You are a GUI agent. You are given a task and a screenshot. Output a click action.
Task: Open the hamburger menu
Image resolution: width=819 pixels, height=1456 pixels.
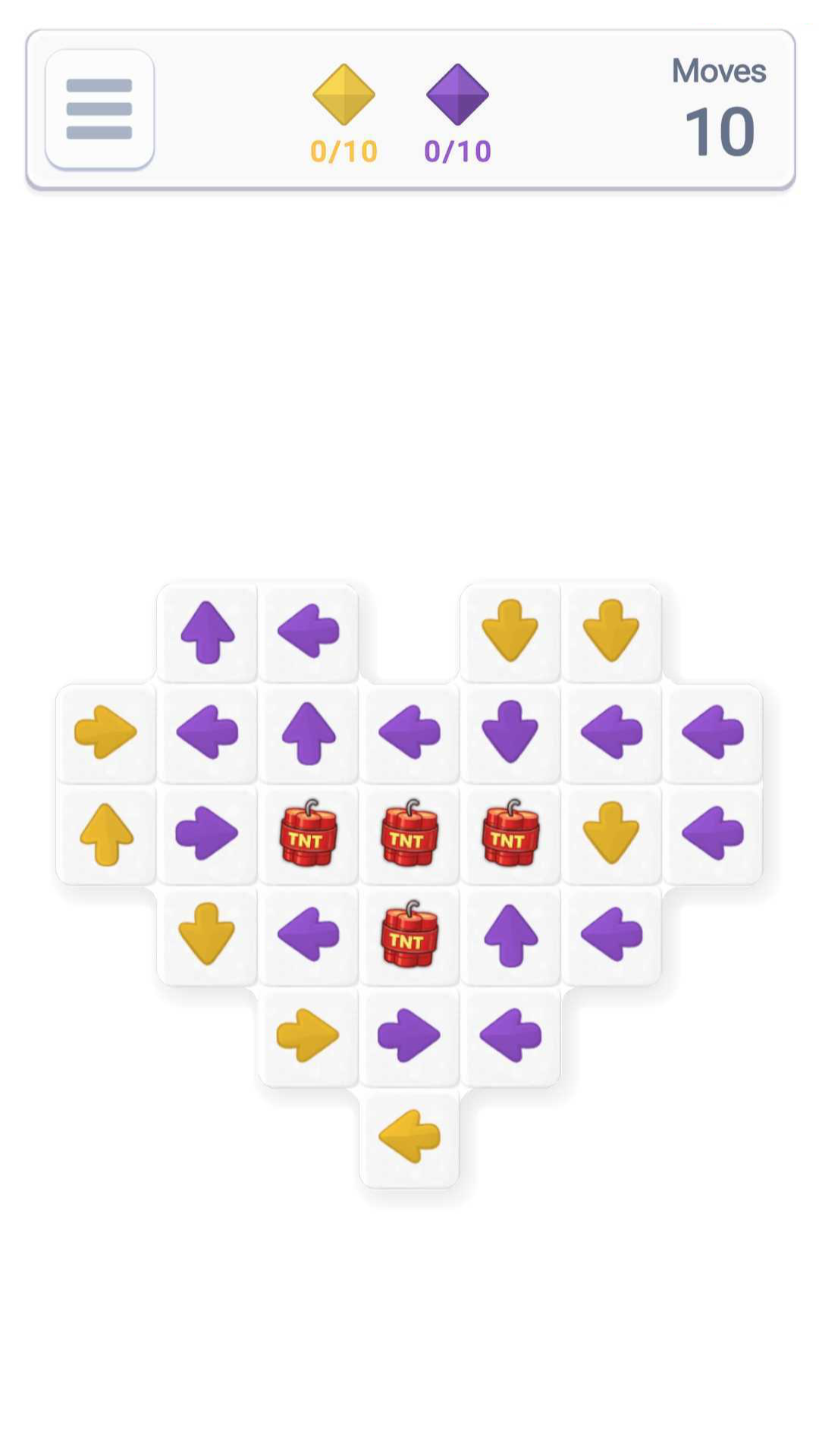(x=99, y=109)
